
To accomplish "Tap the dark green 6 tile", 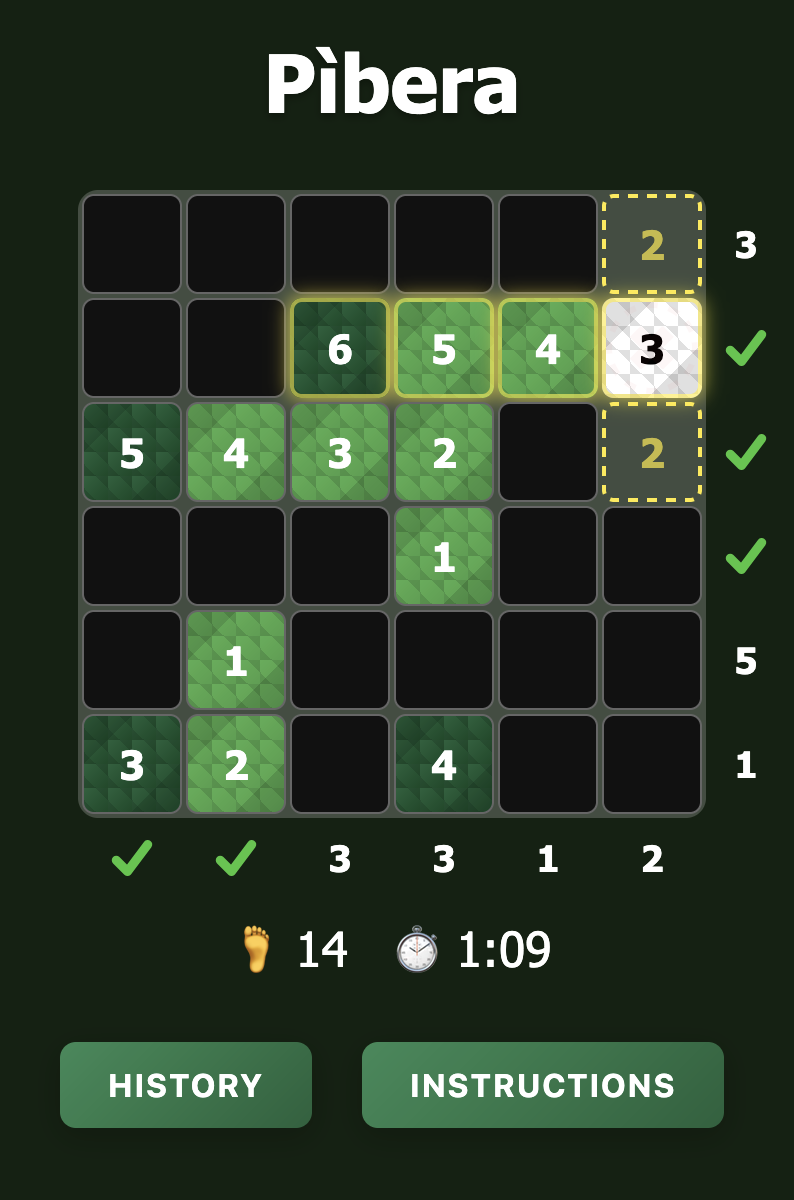I will (340, 349).
